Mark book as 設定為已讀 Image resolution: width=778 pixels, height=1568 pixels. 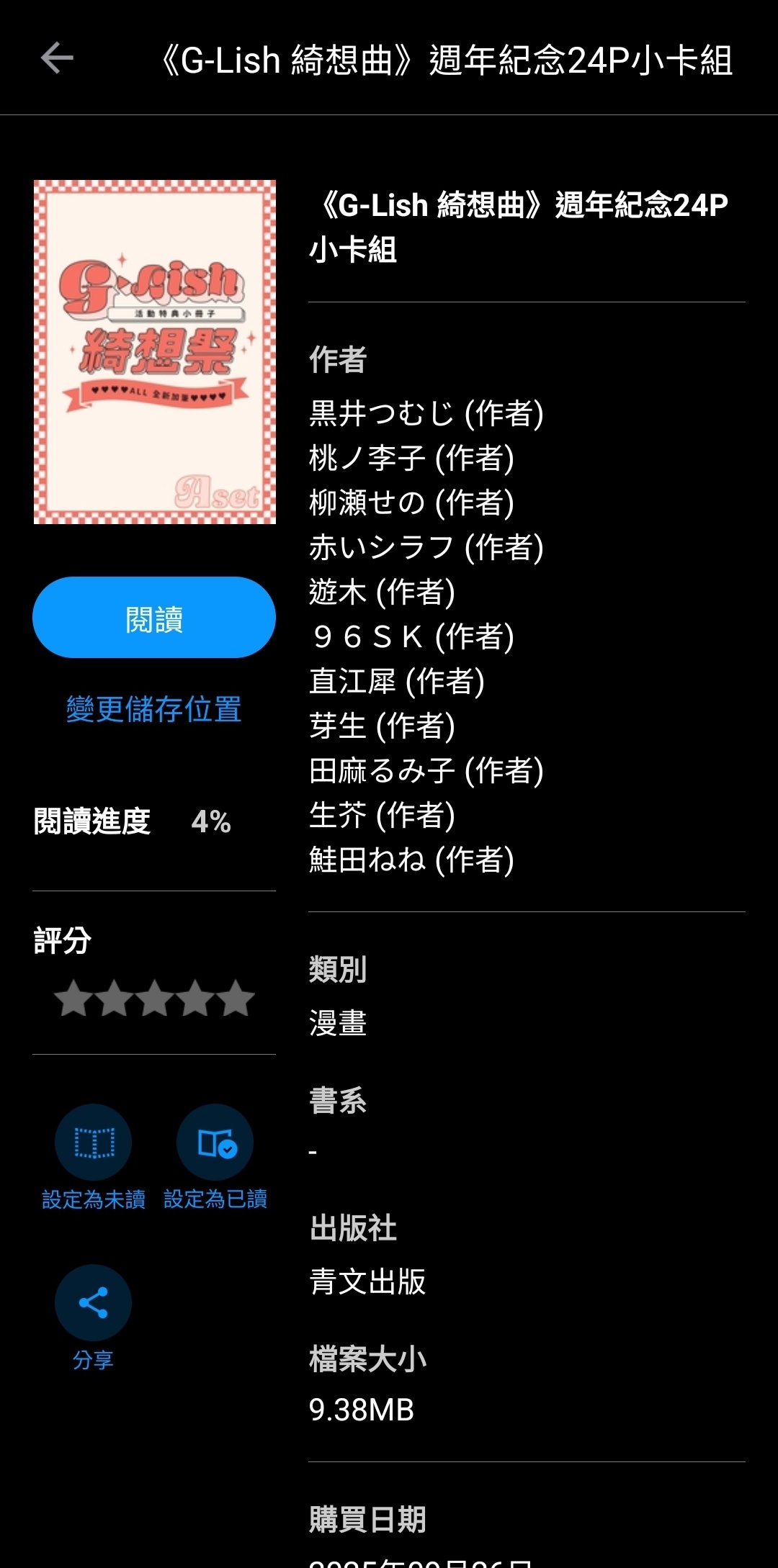[215, 1143]
